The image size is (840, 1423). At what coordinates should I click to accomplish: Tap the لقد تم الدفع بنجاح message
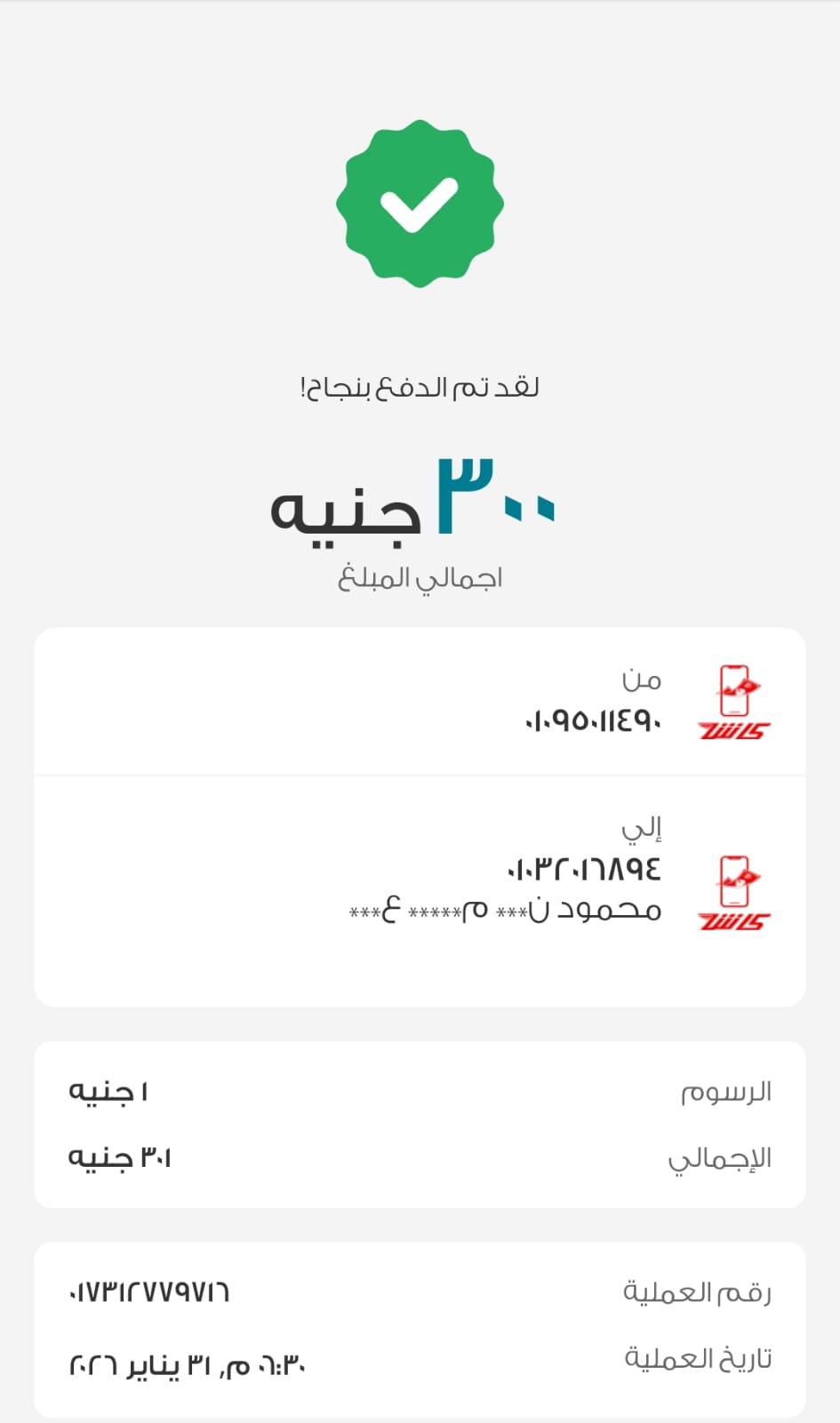coord(420,385)
